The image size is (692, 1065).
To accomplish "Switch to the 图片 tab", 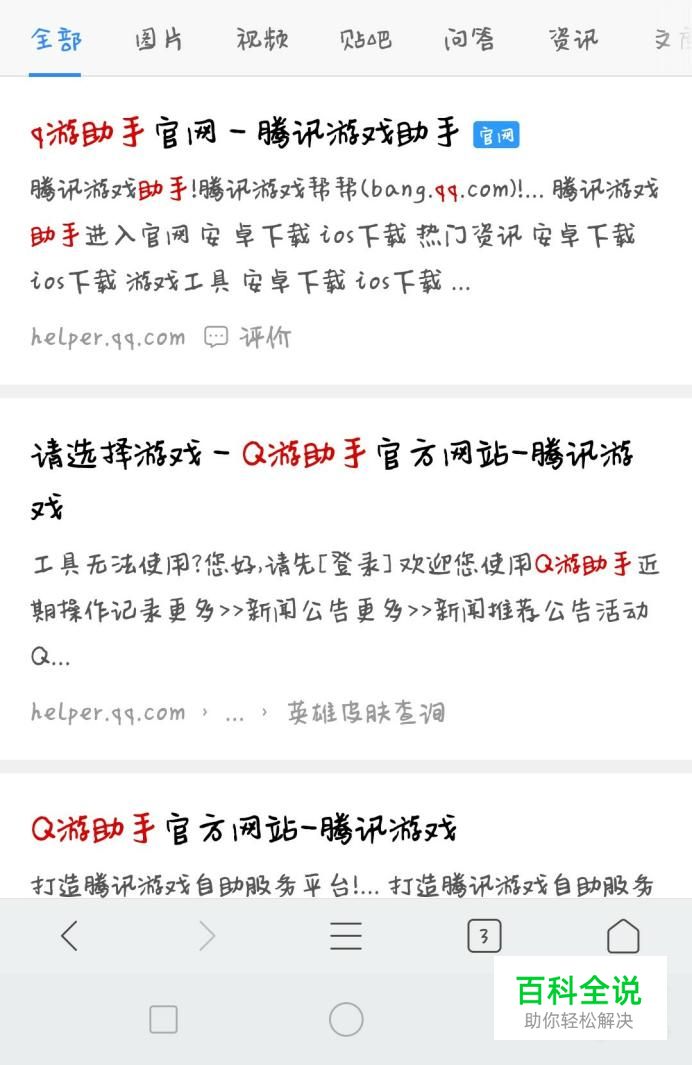I will pyautogui.click(x=159, y=40).
